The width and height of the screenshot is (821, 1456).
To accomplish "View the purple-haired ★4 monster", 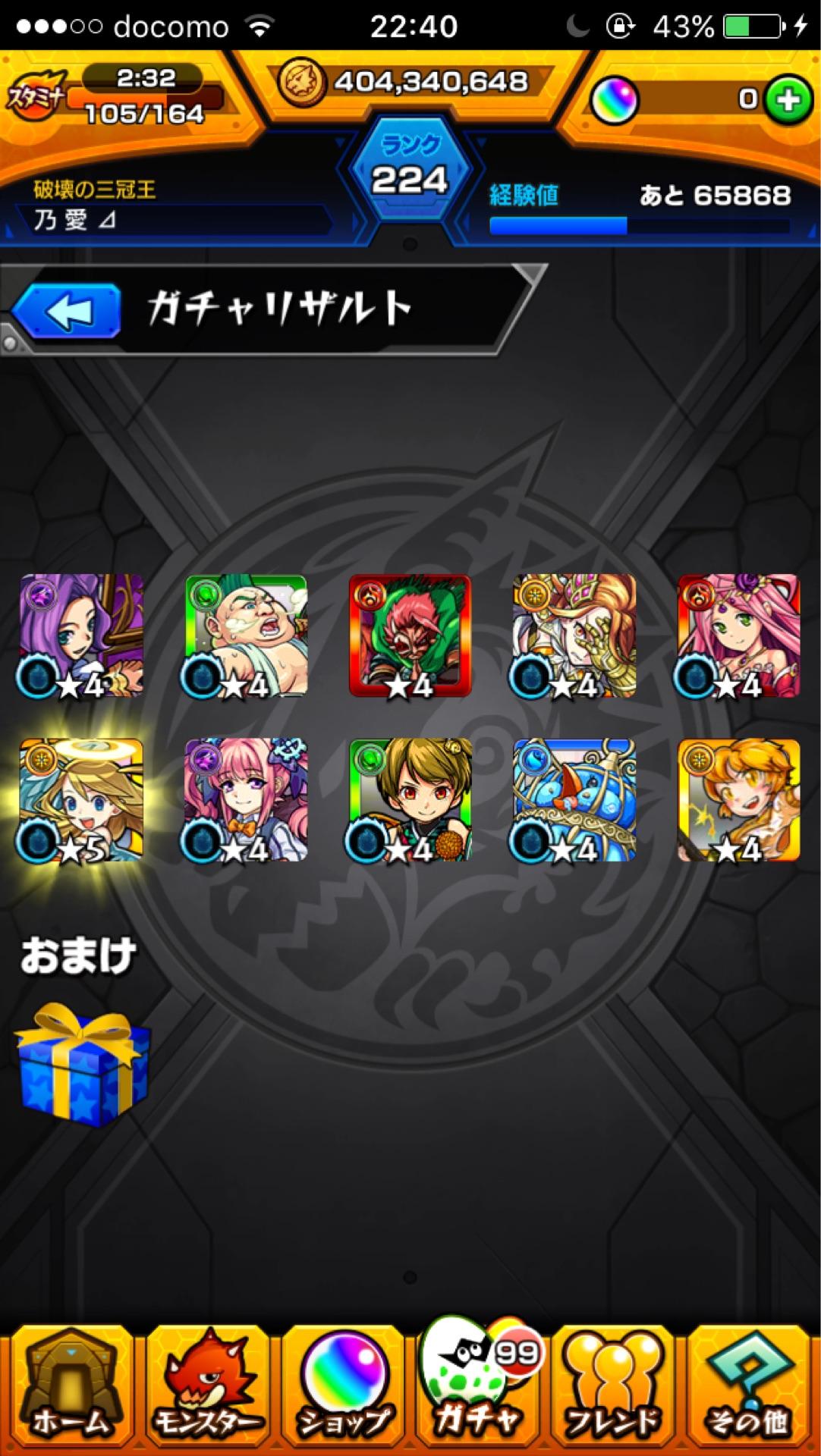I will point(82,635).
